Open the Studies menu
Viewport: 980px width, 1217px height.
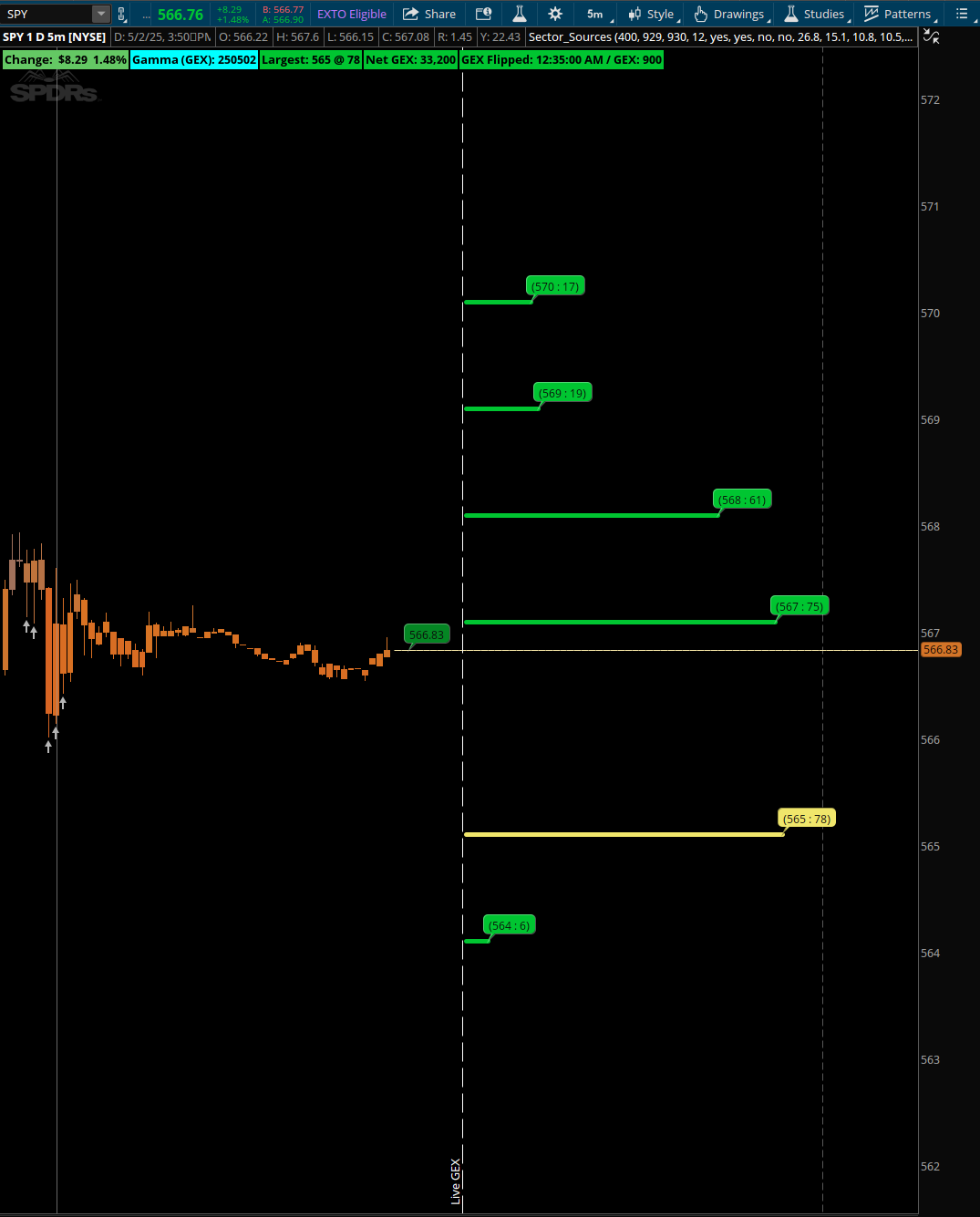click(815, 14)
